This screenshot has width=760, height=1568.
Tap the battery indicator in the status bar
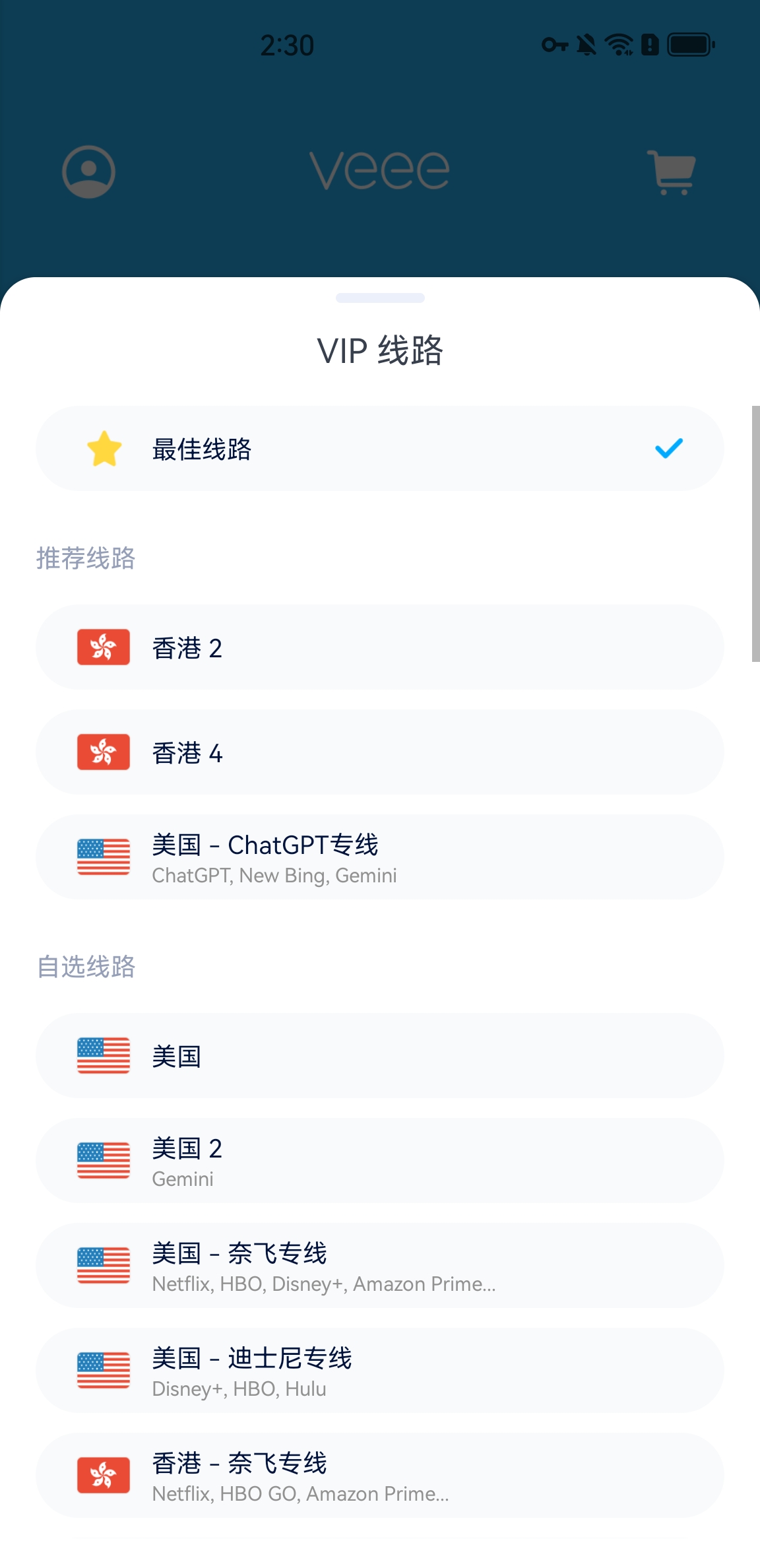[x=688, y=44]
